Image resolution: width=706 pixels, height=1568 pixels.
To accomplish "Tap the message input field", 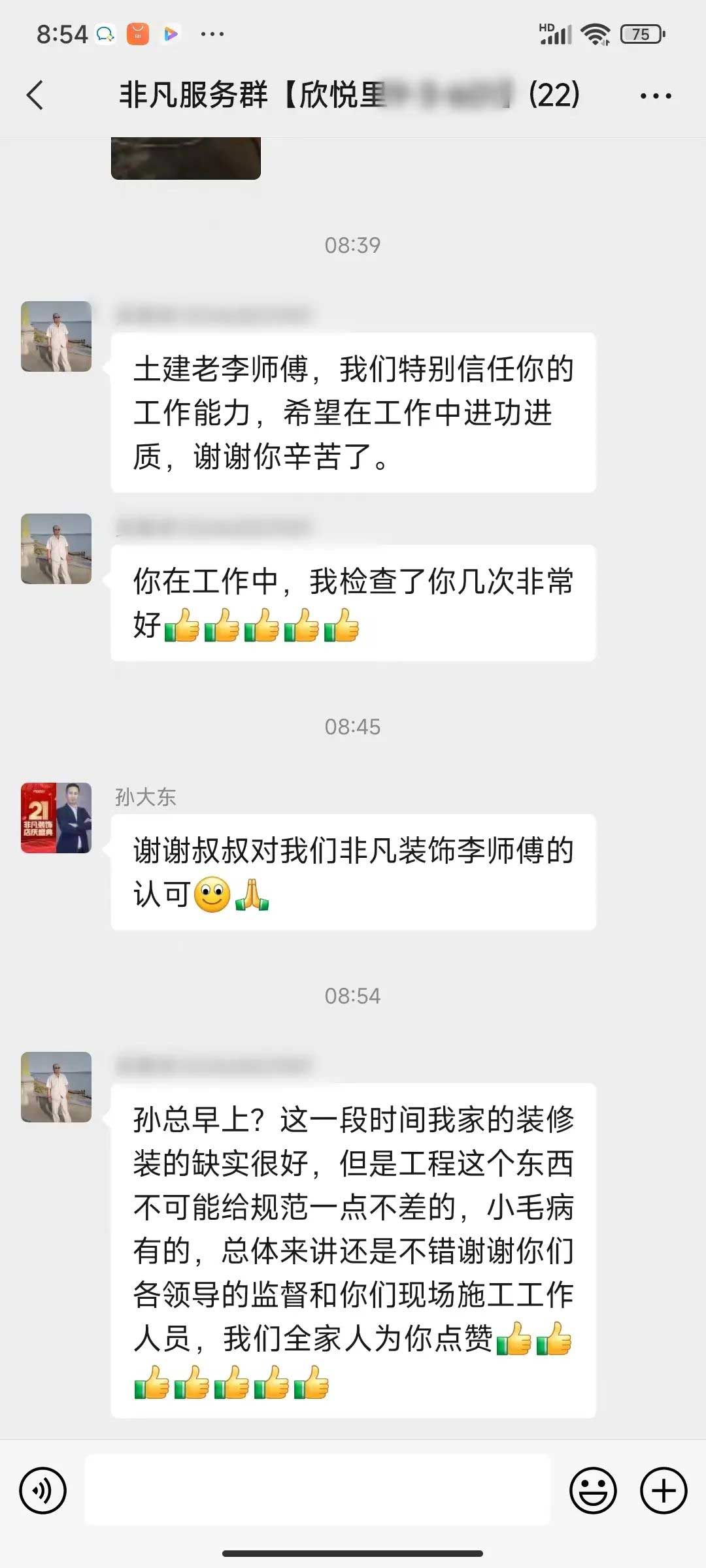I will 318,1490.
